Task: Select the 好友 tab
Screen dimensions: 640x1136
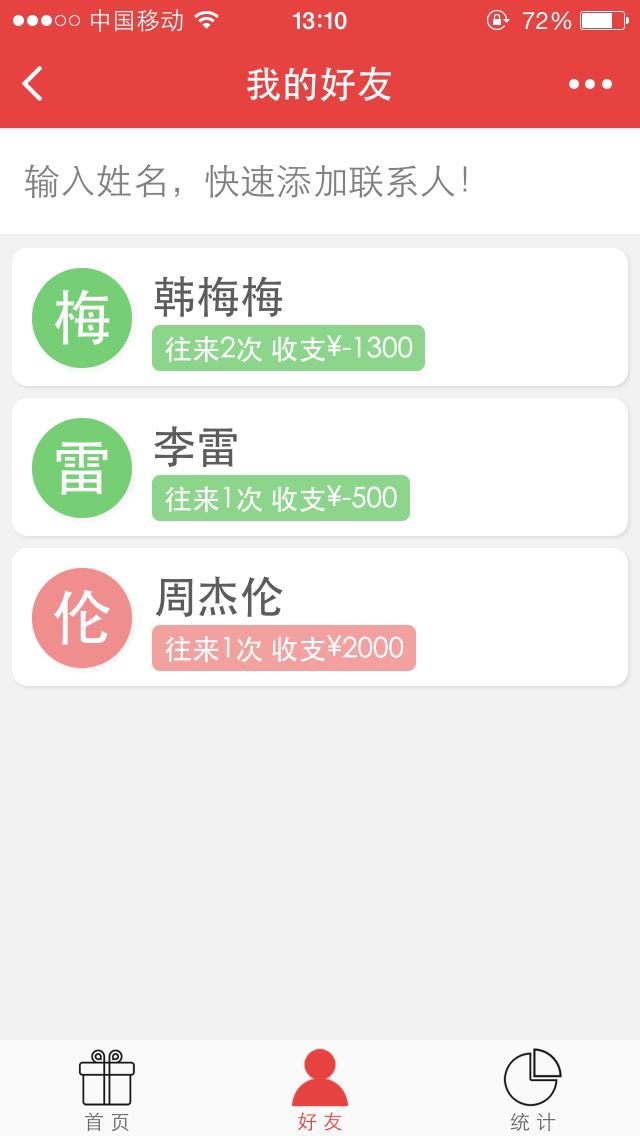Action: tap(320, 1090)
